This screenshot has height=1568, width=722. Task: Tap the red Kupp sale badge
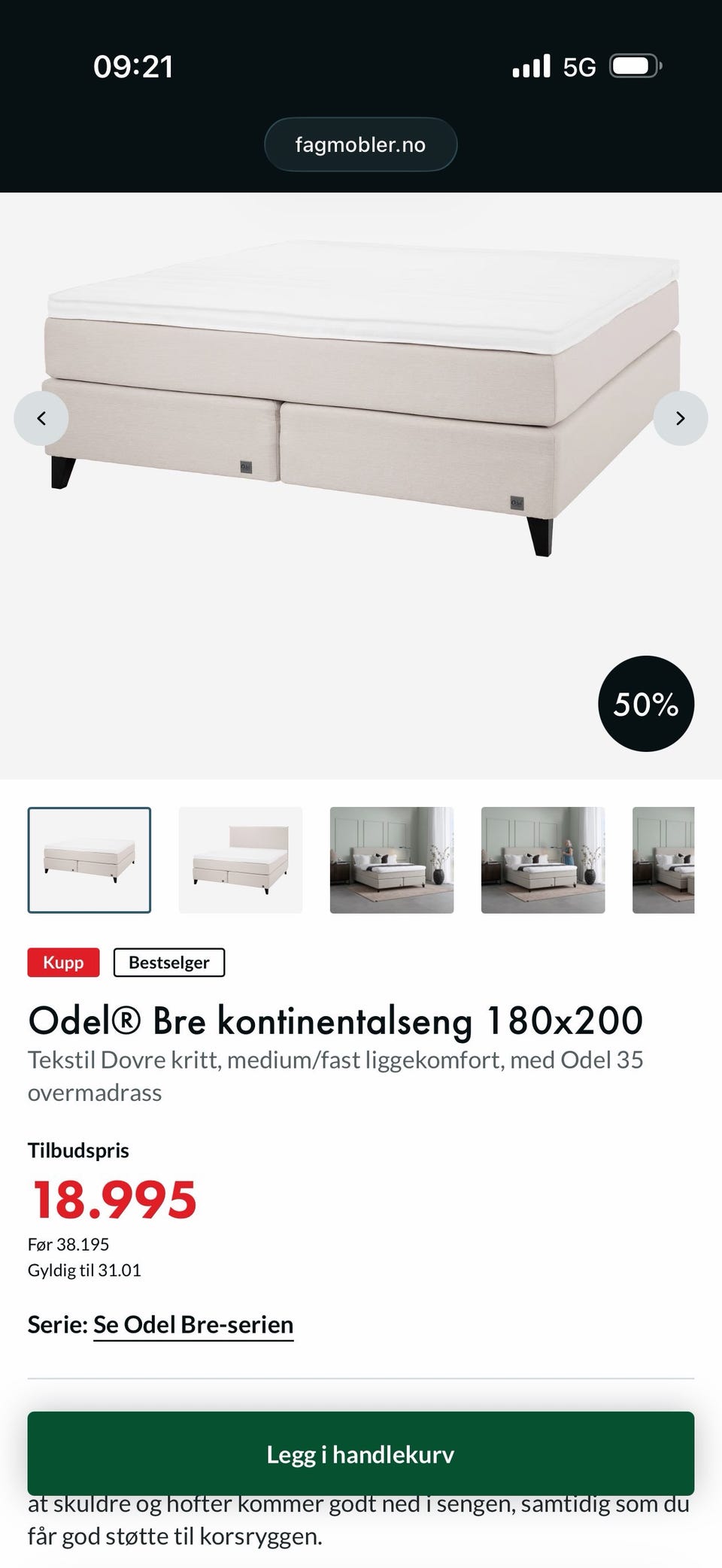[63, 962]
